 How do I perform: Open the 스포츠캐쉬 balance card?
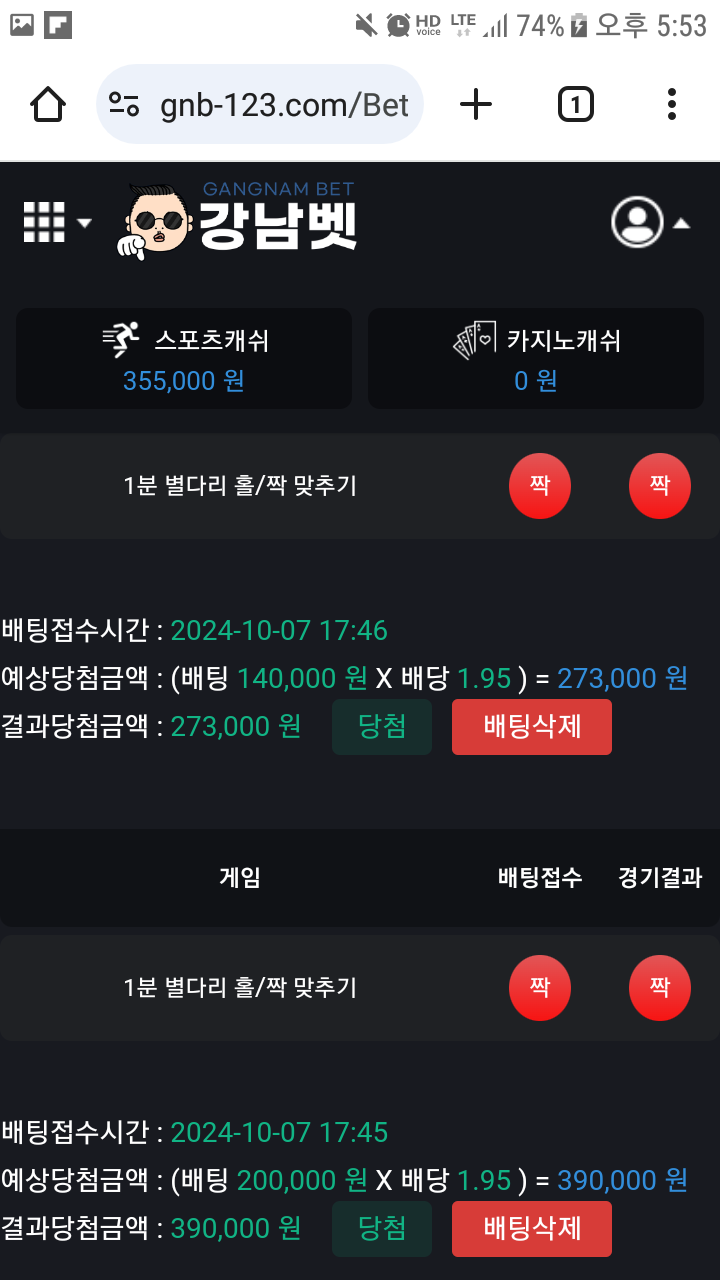coord(184,358)
